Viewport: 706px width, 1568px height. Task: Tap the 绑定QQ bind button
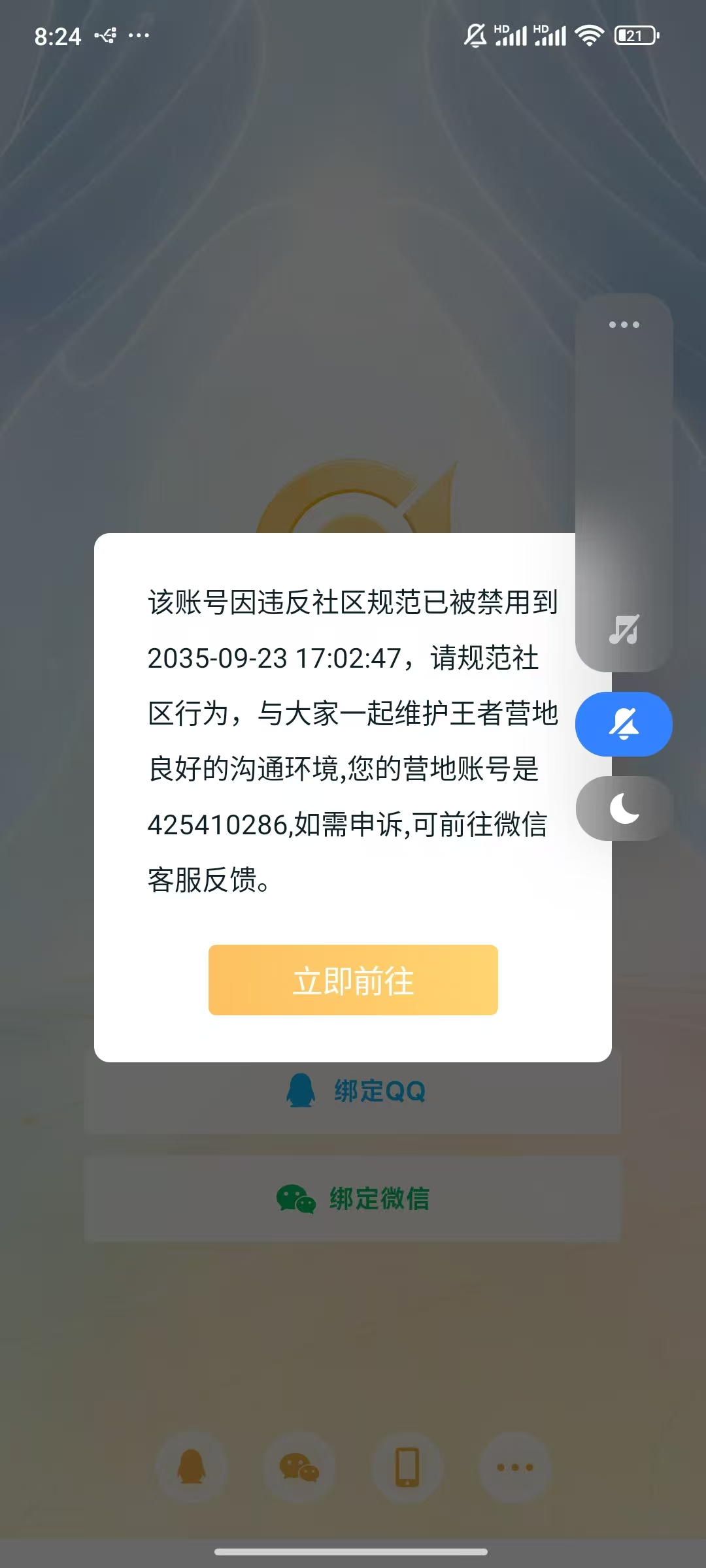point(353,1092)
